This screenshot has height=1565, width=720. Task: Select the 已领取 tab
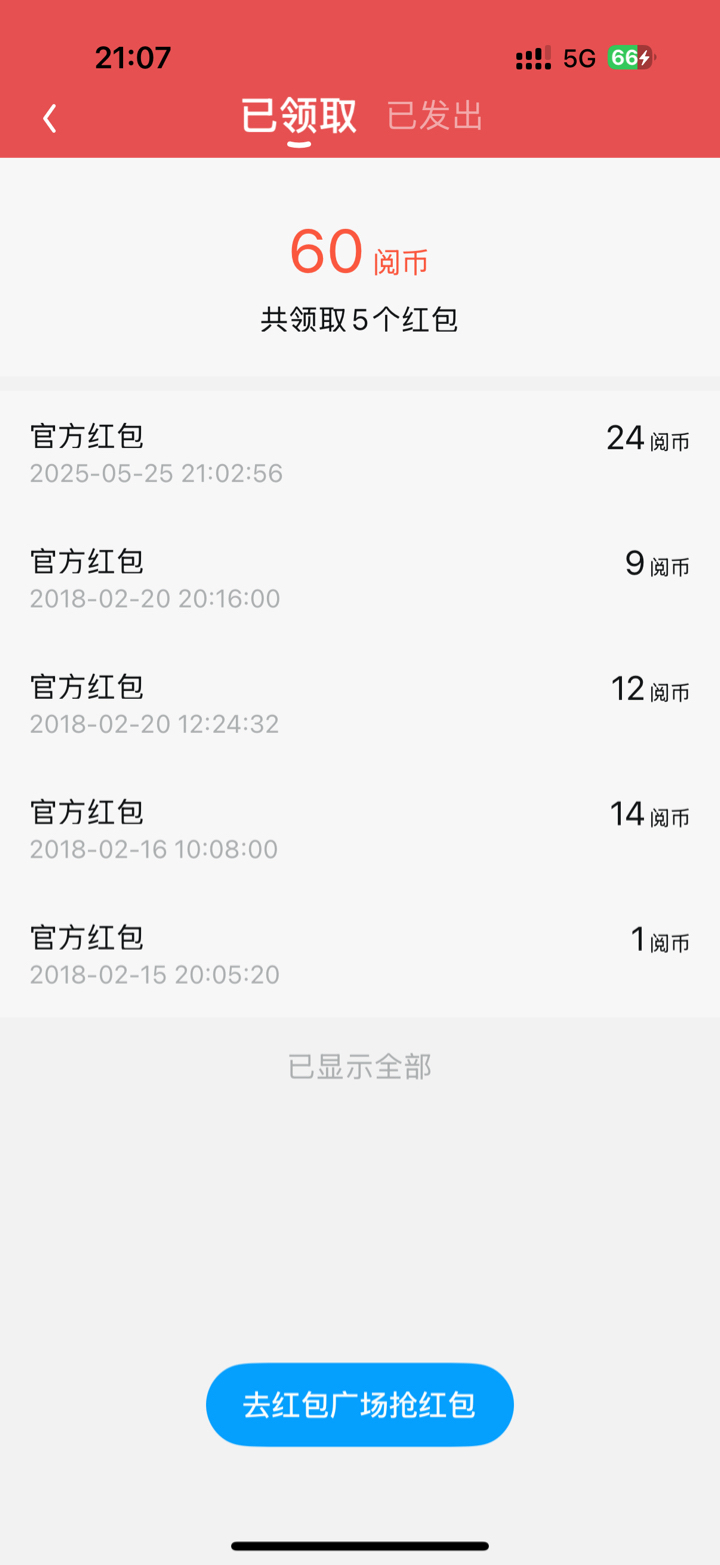pos(299,116)
